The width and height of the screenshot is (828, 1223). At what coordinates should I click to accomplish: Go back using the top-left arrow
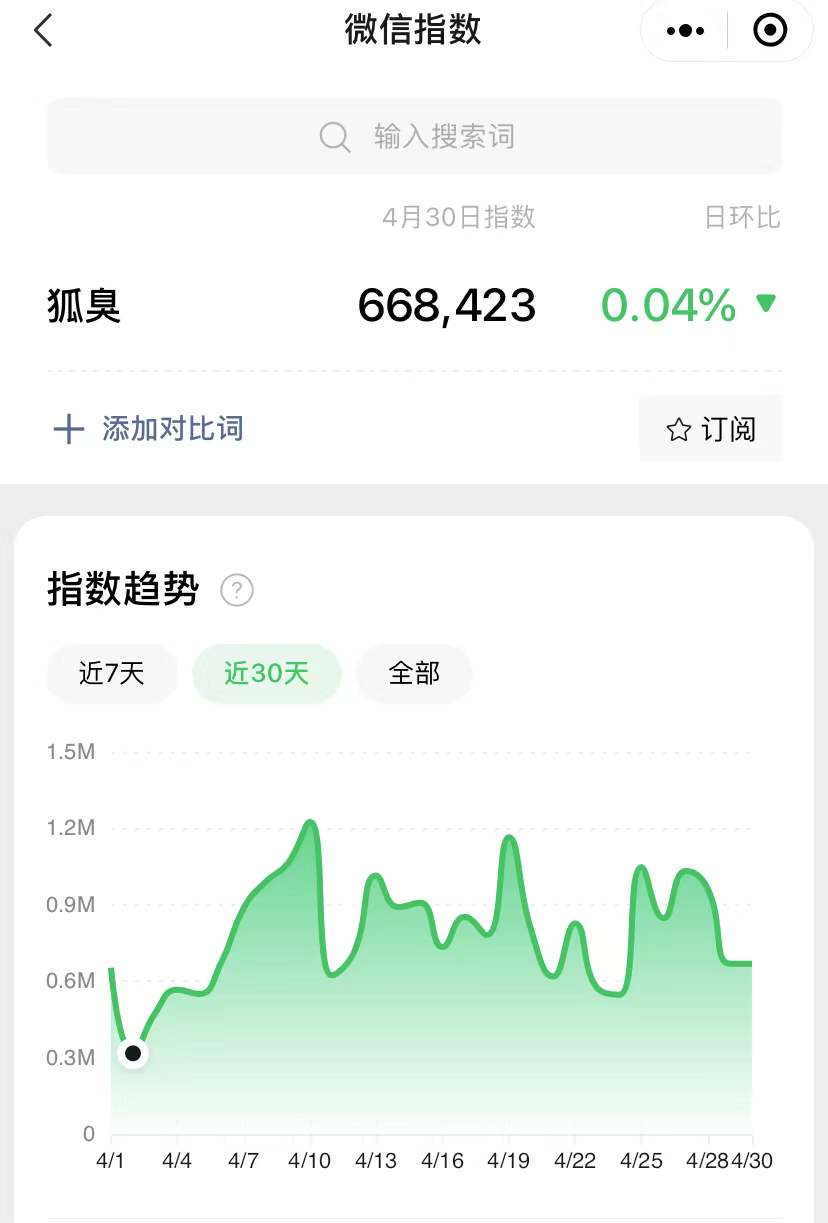43,31
